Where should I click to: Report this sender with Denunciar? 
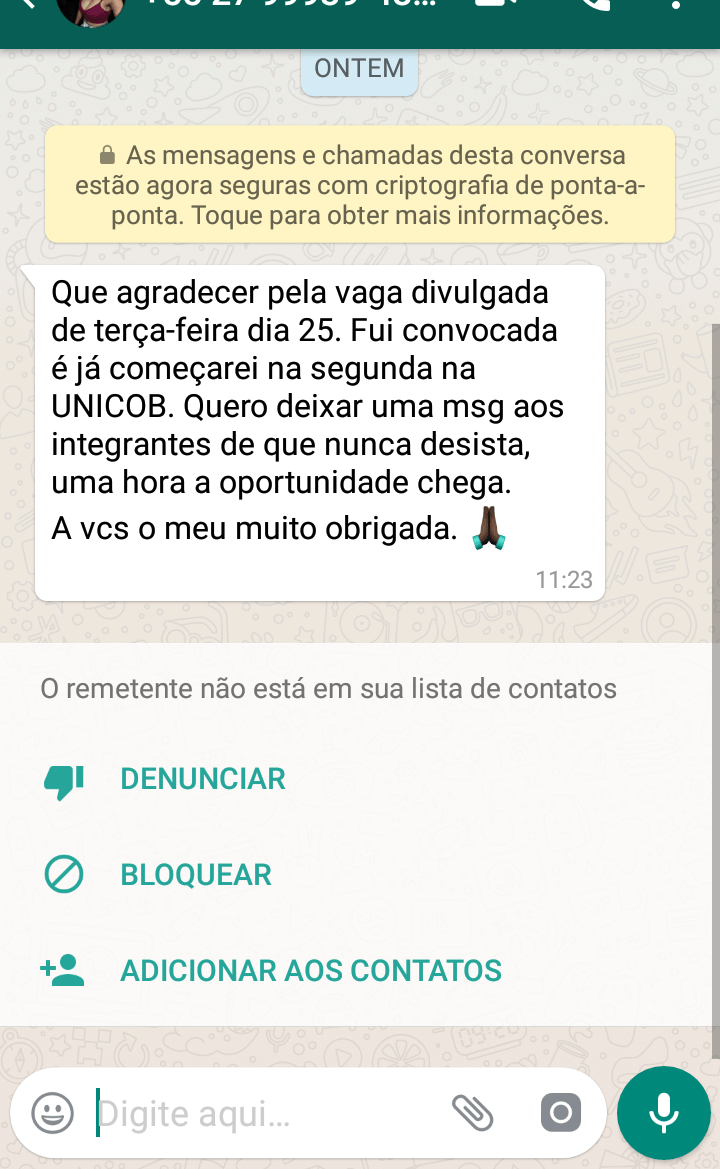[202, 780]
